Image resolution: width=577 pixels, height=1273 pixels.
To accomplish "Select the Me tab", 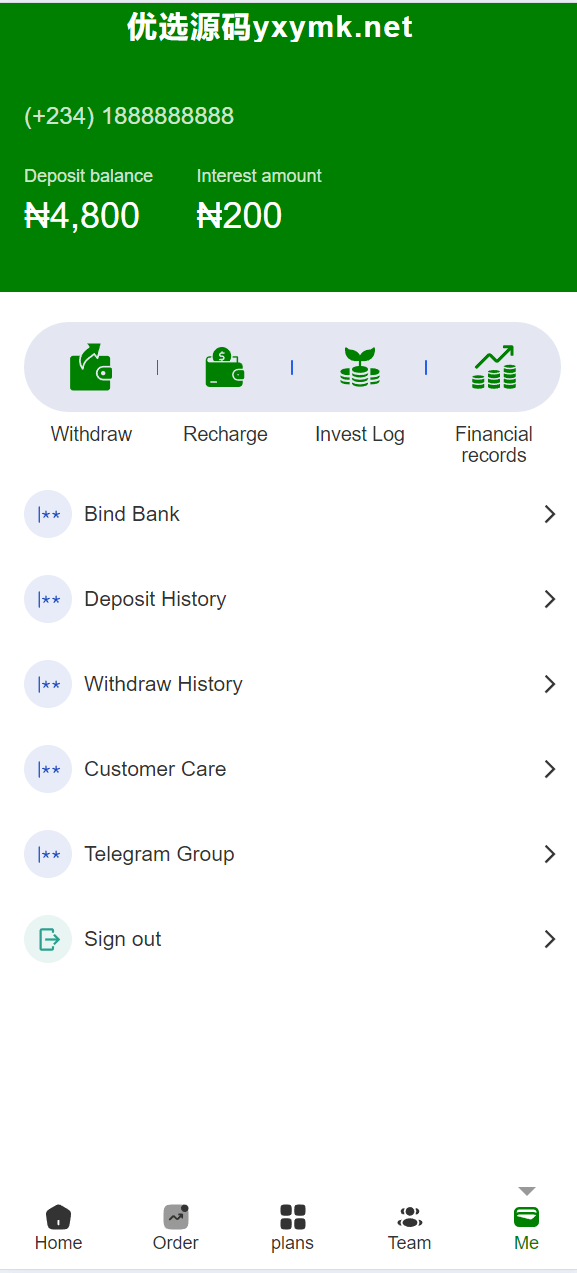I will 526,1228.
